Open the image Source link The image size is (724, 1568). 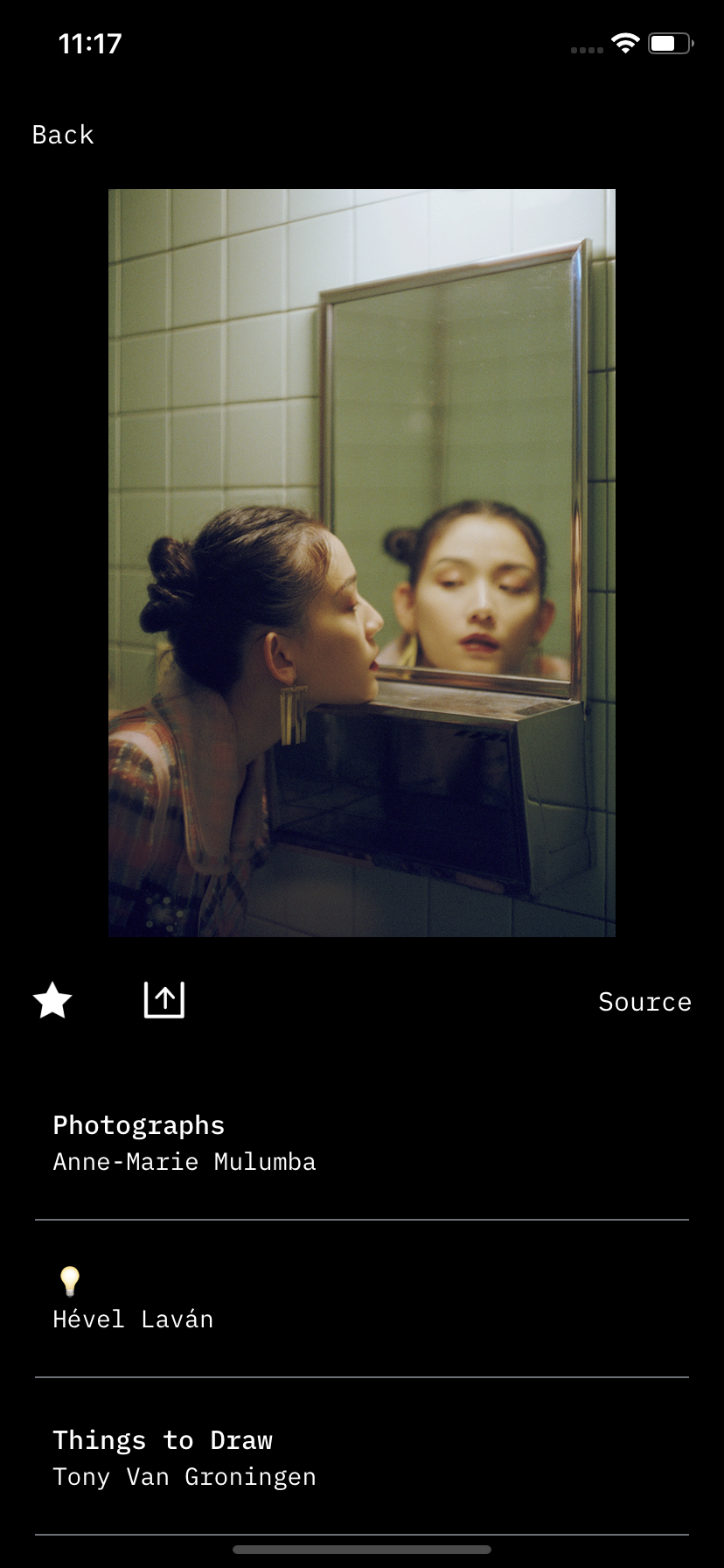tap(644, 1002)
